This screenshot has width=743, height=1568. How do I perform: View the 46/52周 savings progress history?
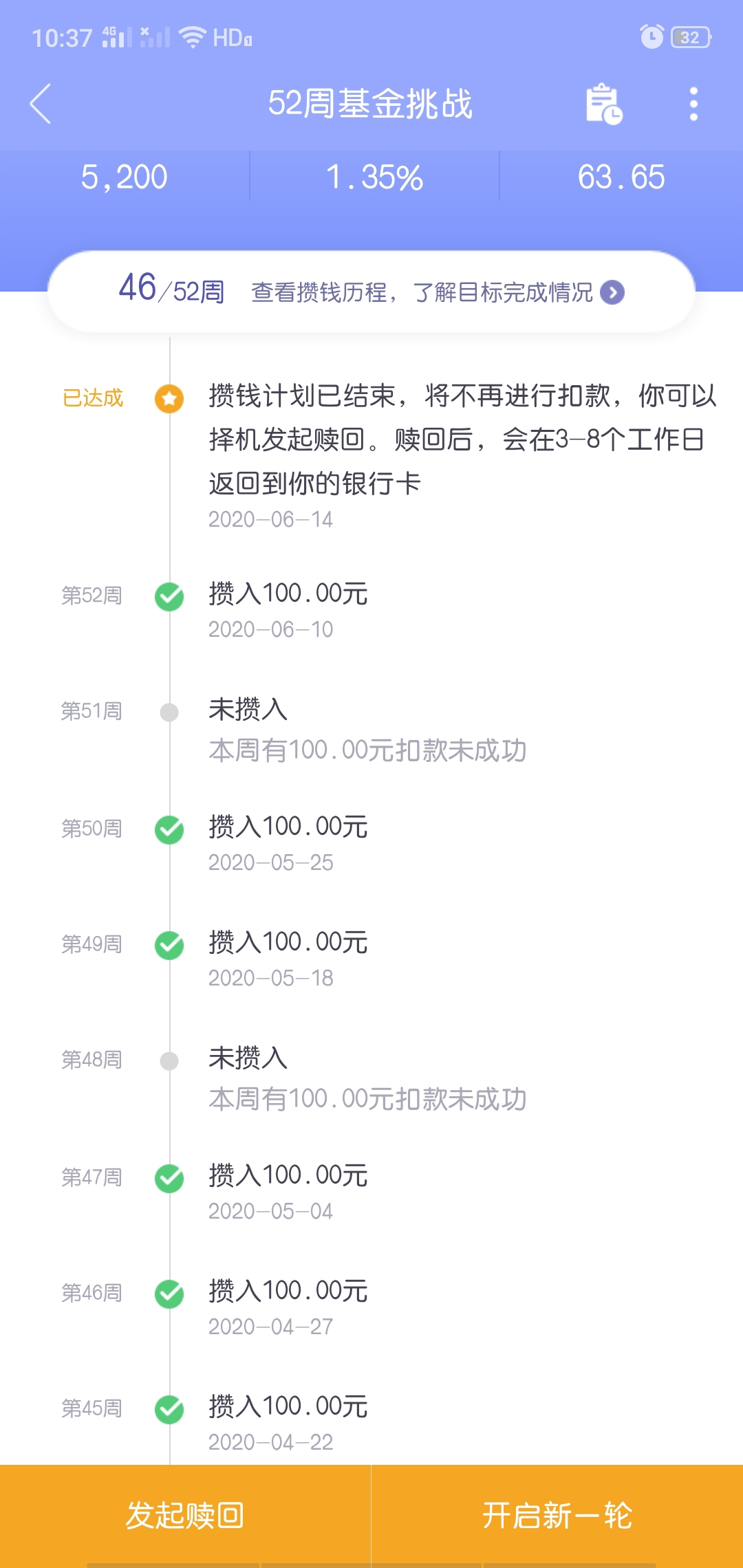[x=371, y=292]
